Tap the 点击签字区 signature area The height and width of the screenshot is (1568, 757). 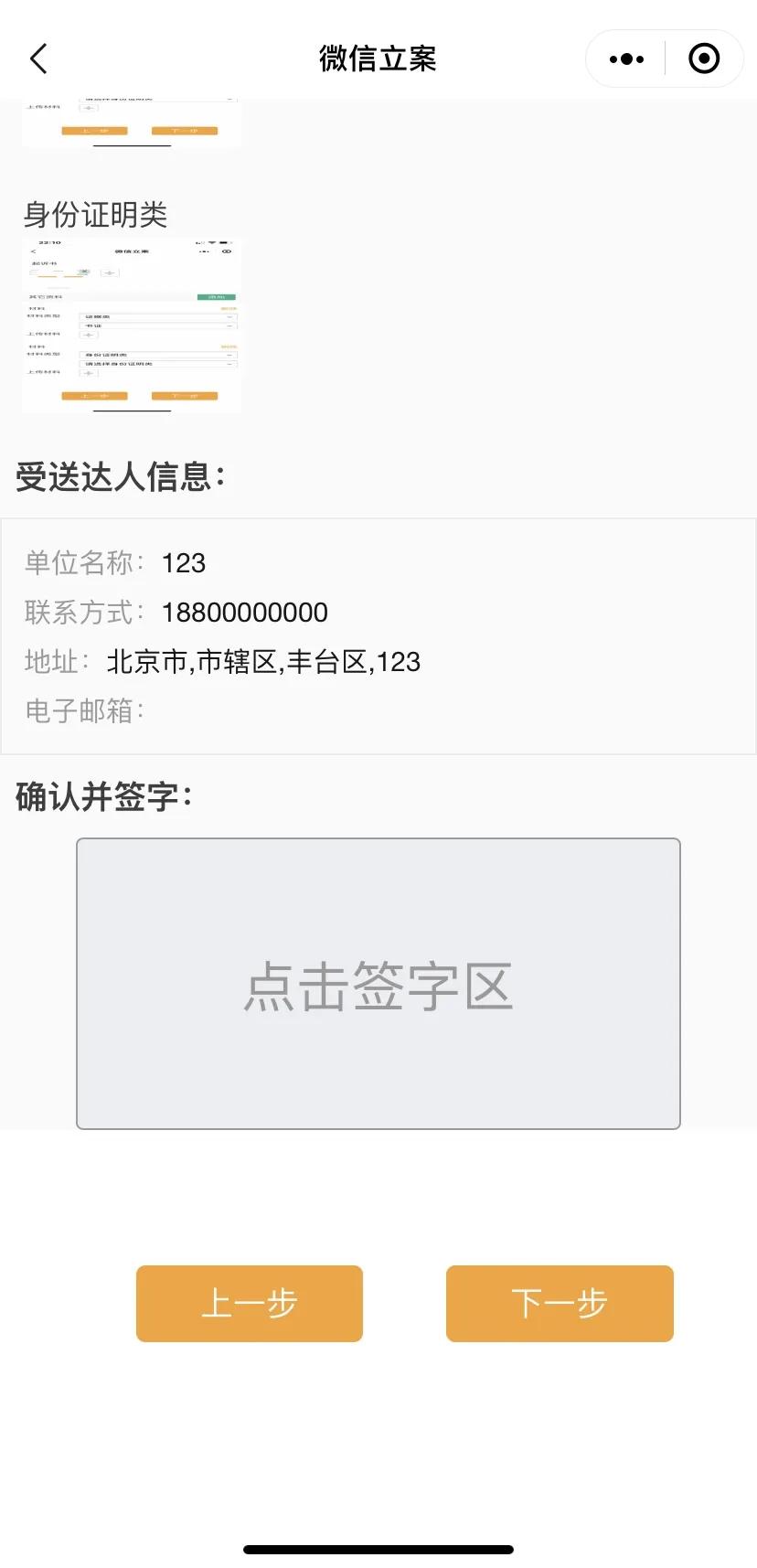coord(378,983)
